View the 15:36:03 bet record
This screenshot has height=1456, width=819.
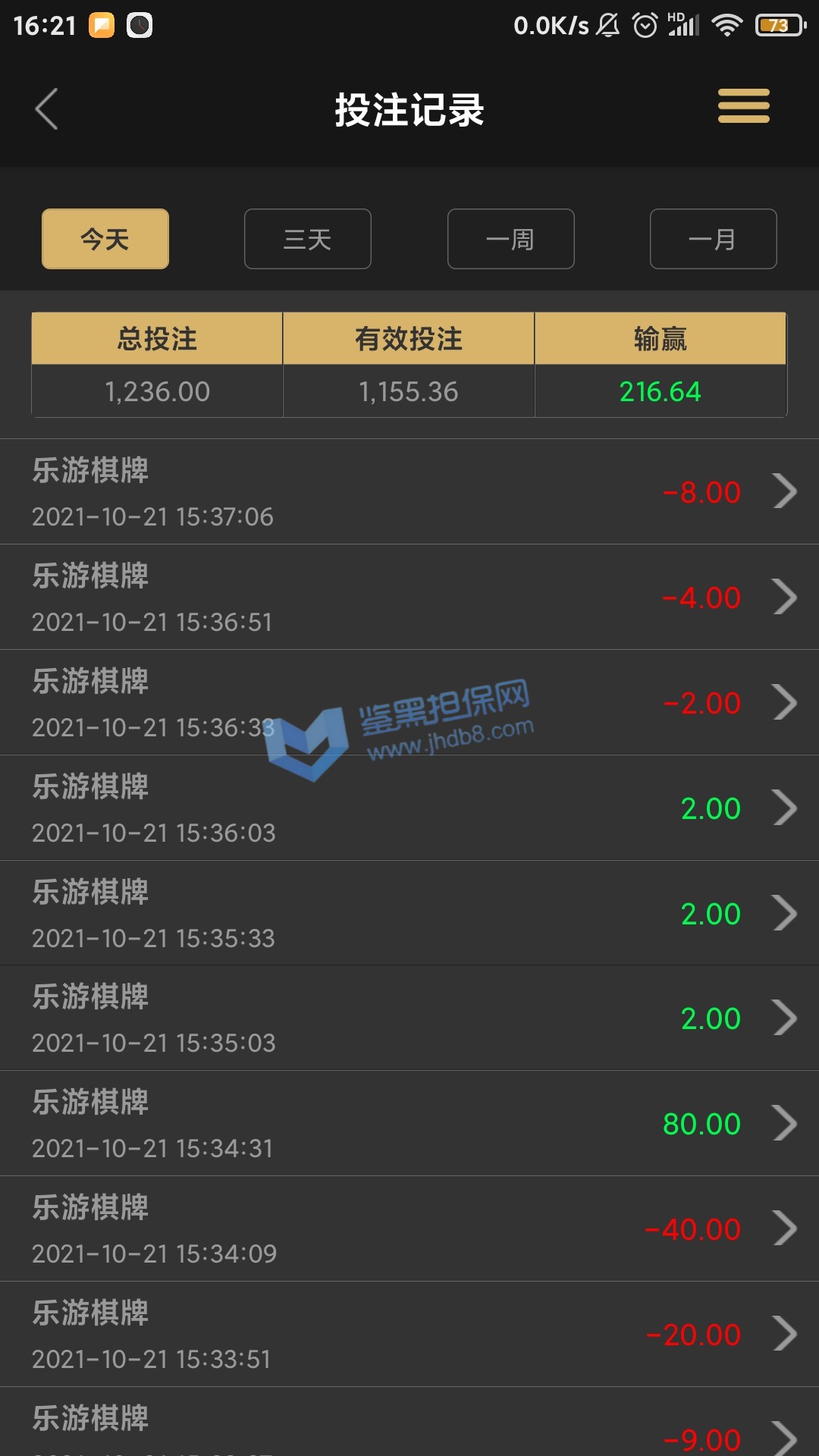[x=409, y=808]
